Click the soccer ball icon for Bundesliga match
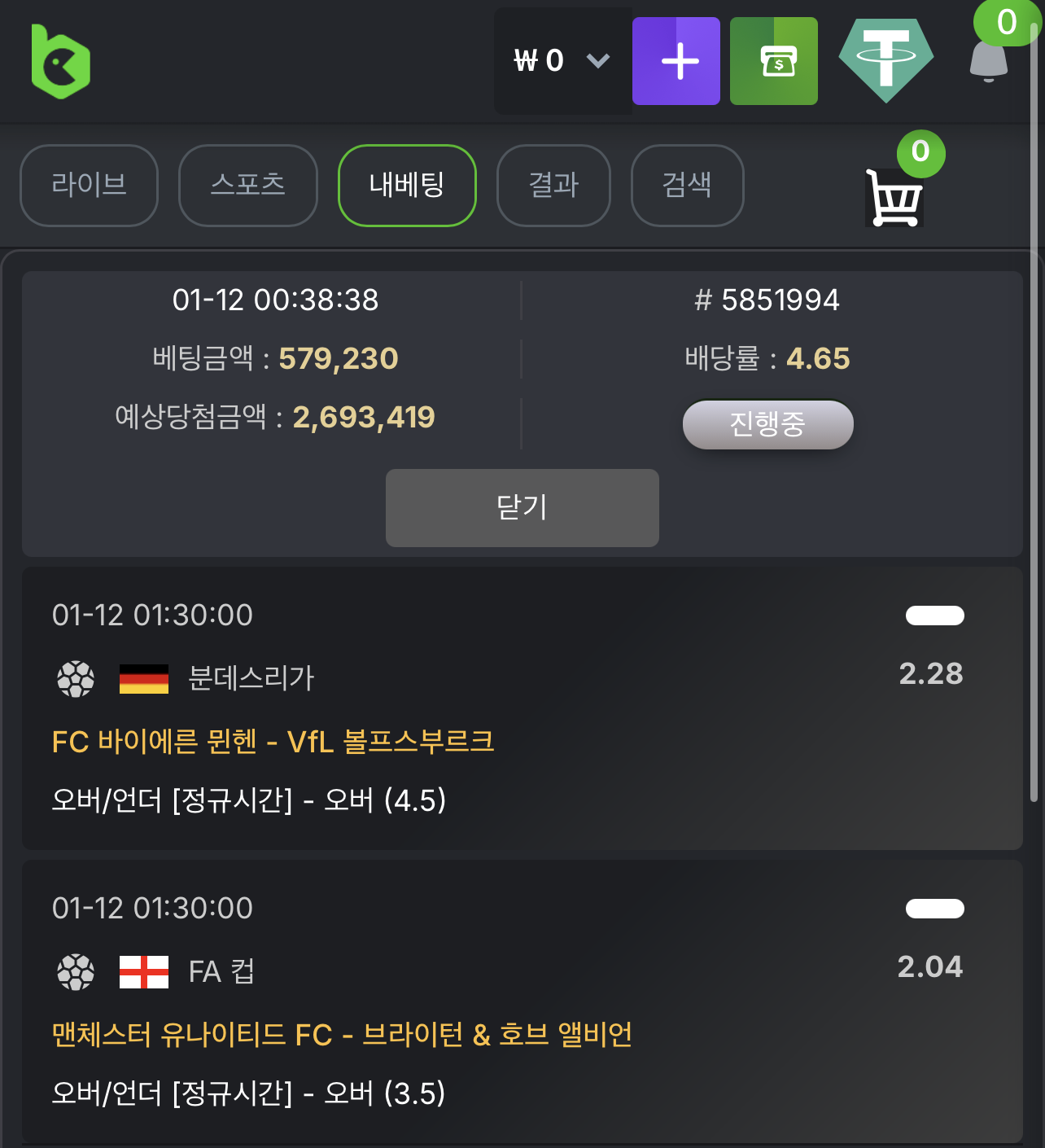The image size is (1045, 1148). [75, 679]
